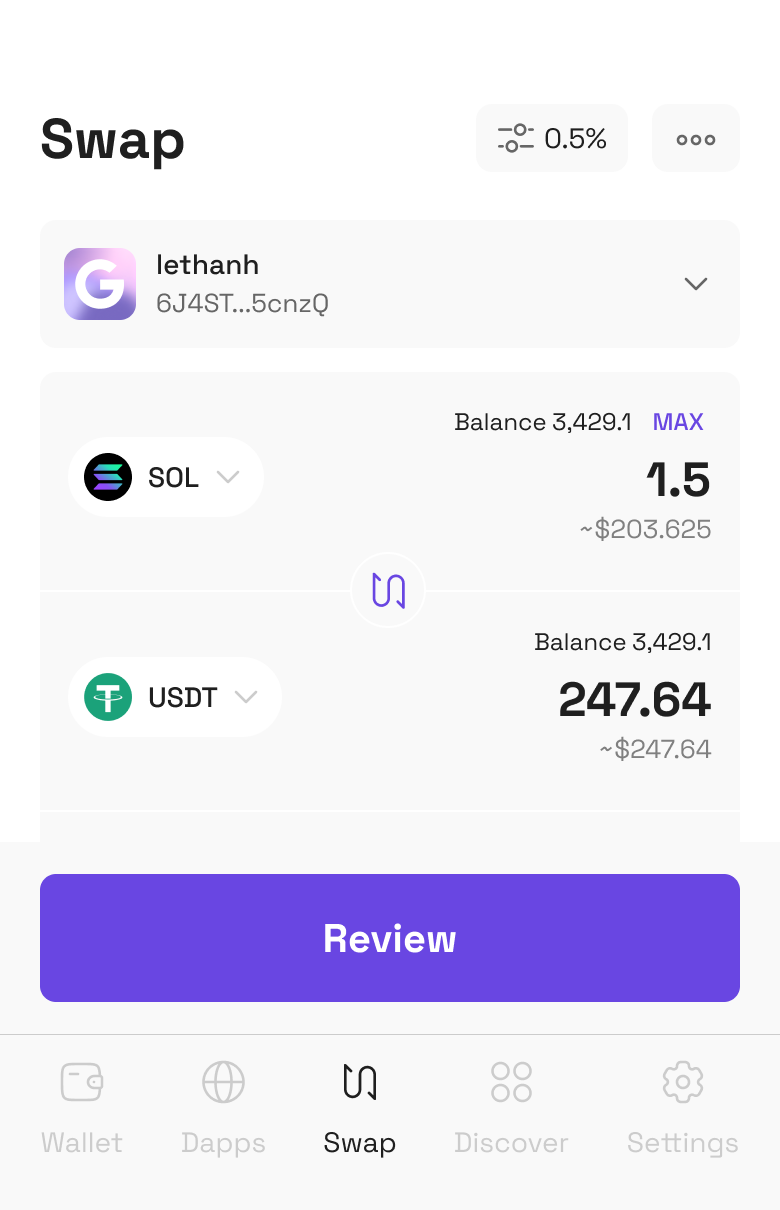Select the Swap tab

tap(360, 1109)
